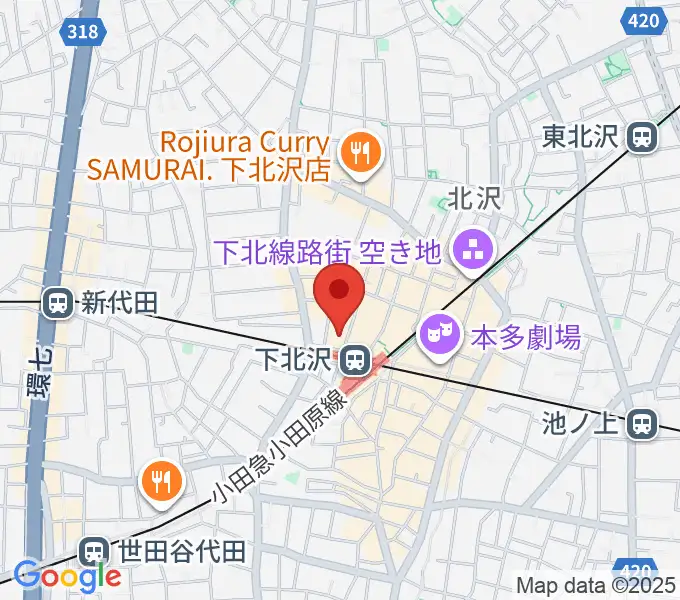Open Rojiura Curry SAMURAI restaurant marker

357,153
